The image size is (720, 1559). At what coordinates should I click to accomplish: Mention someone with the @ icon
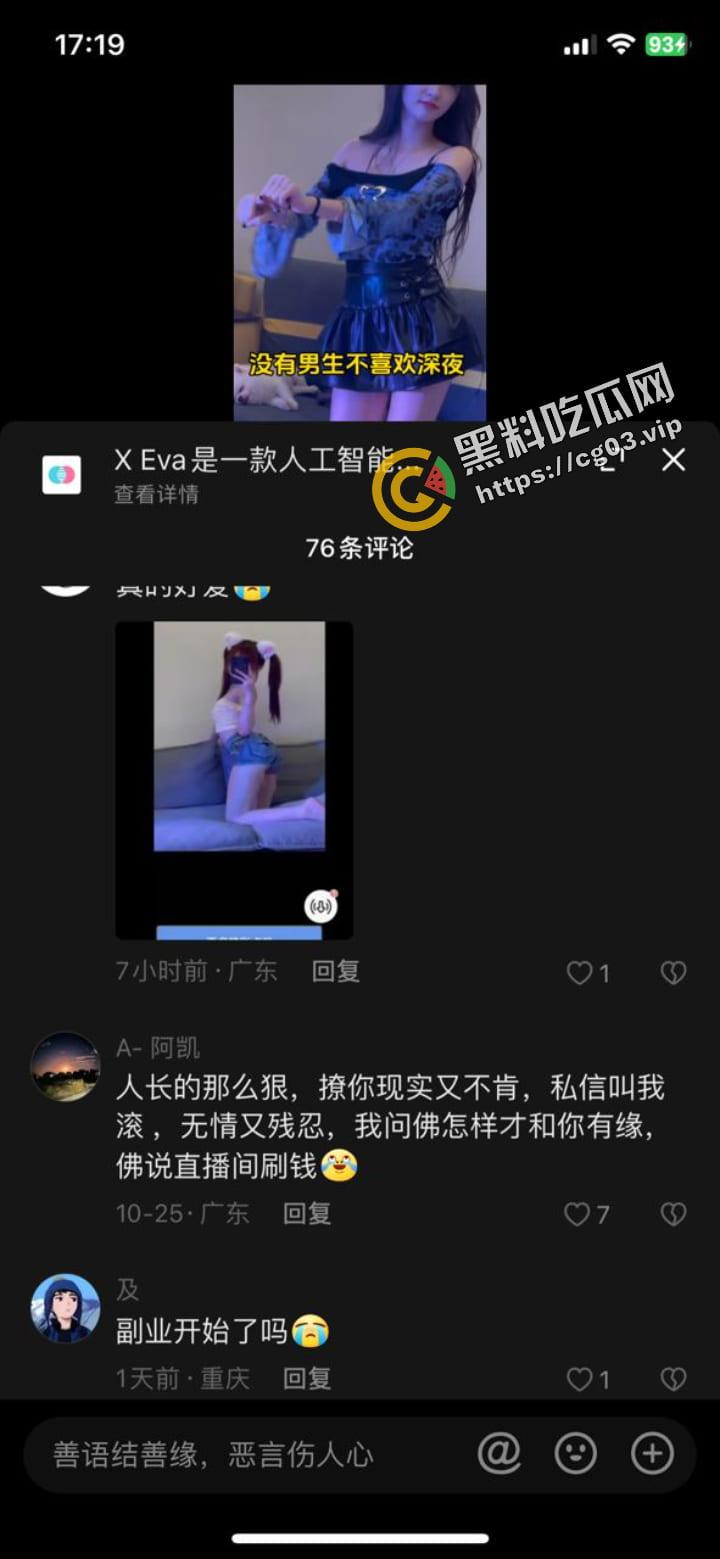tap(499, 1453)
